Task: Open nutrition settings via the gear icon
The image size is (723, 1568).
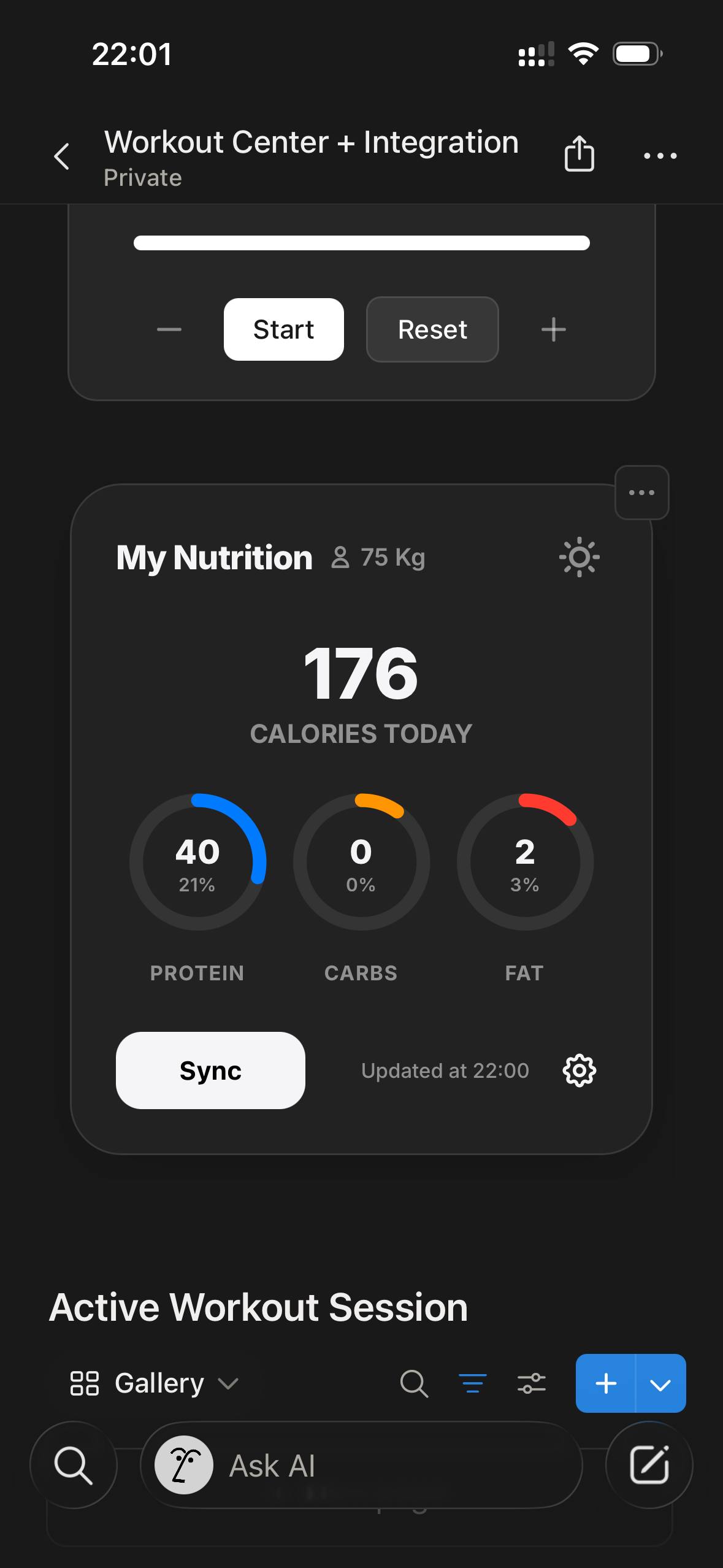Action: point(579,1070)
